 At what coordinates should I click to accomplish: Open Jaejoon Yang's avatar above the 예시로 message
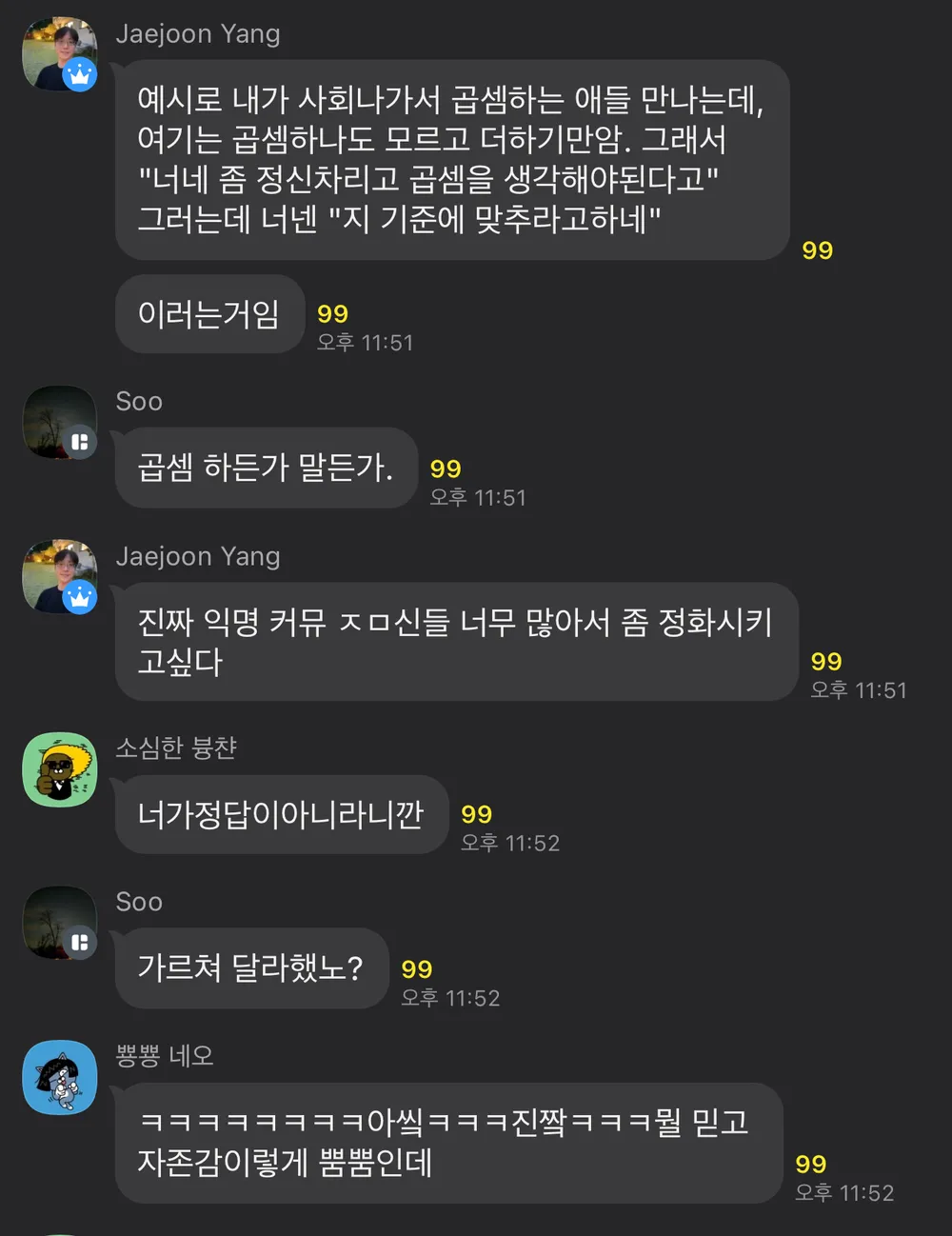click(59, 54)
